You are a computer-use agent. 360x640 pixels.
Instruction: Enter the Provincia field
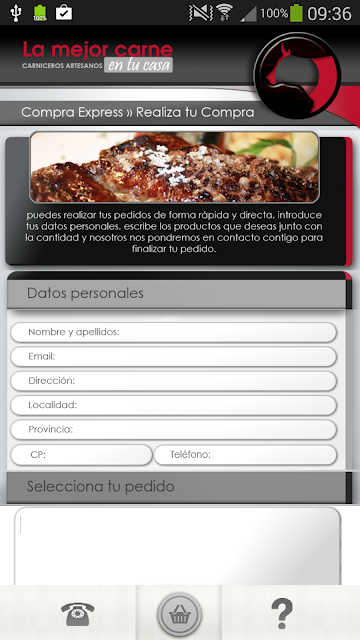coord(173,430)
